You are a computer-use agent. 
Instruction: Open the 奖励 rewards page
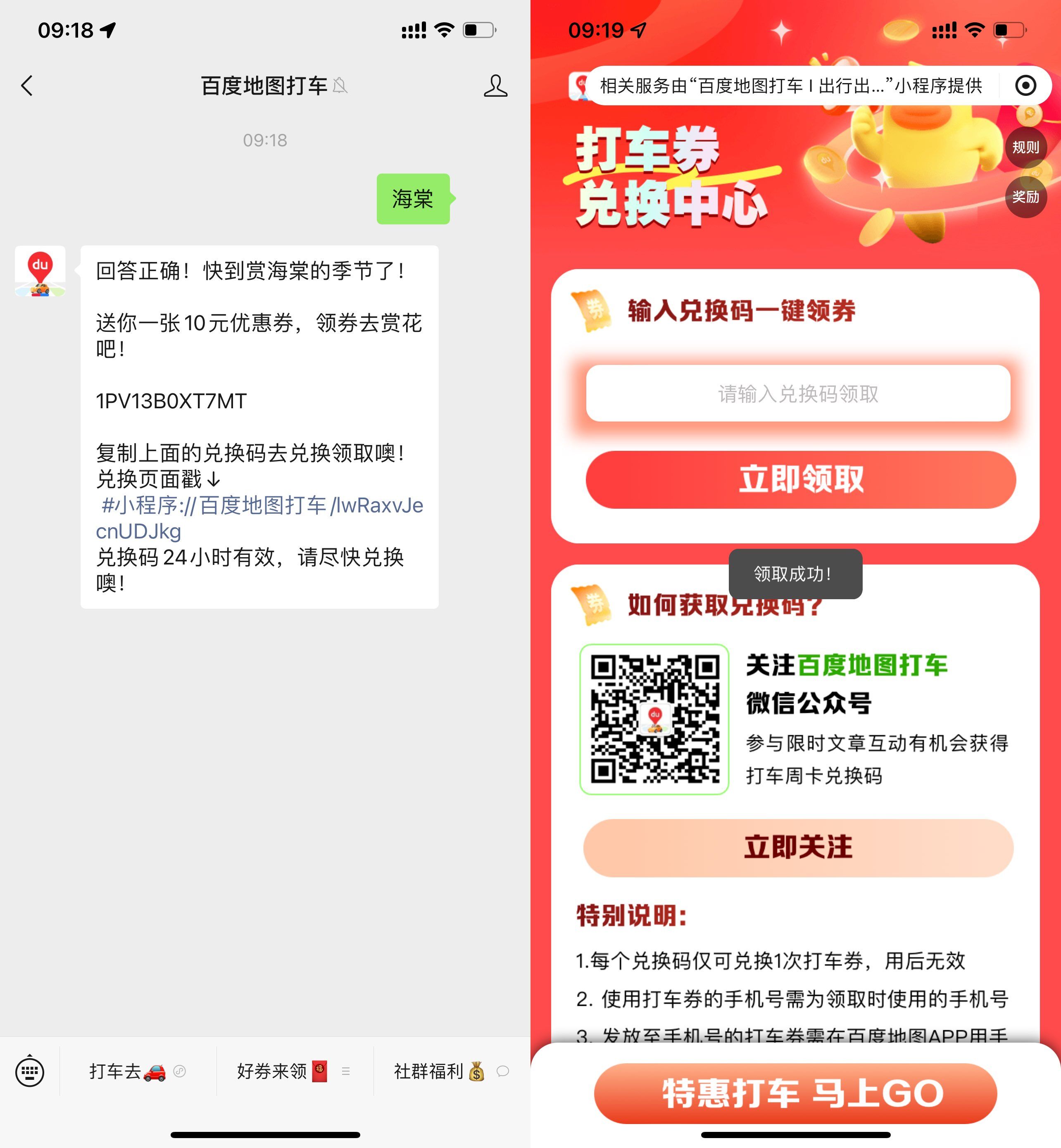pos(1025,197)
